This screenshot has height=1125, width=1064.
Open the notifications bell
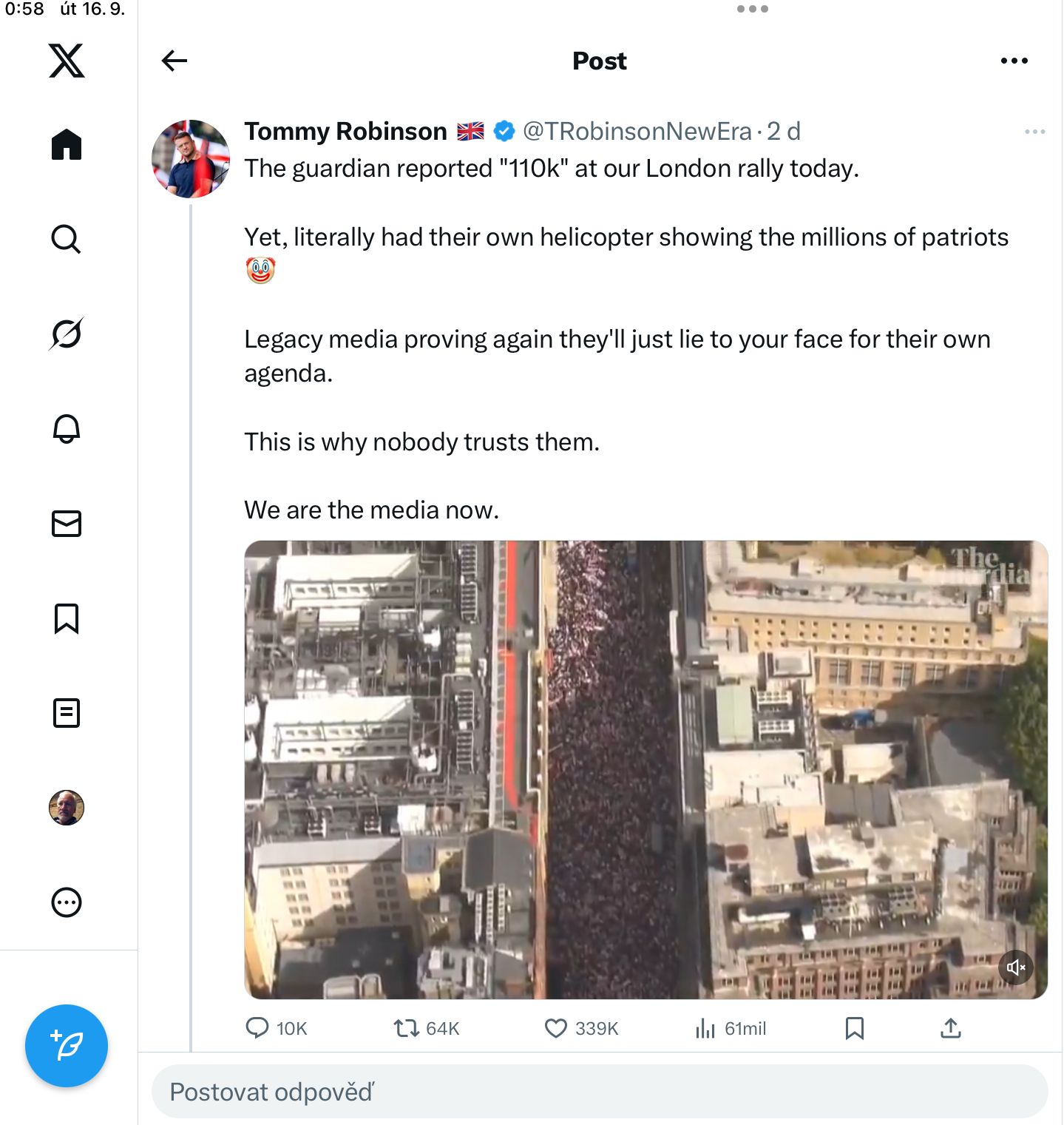67,428
